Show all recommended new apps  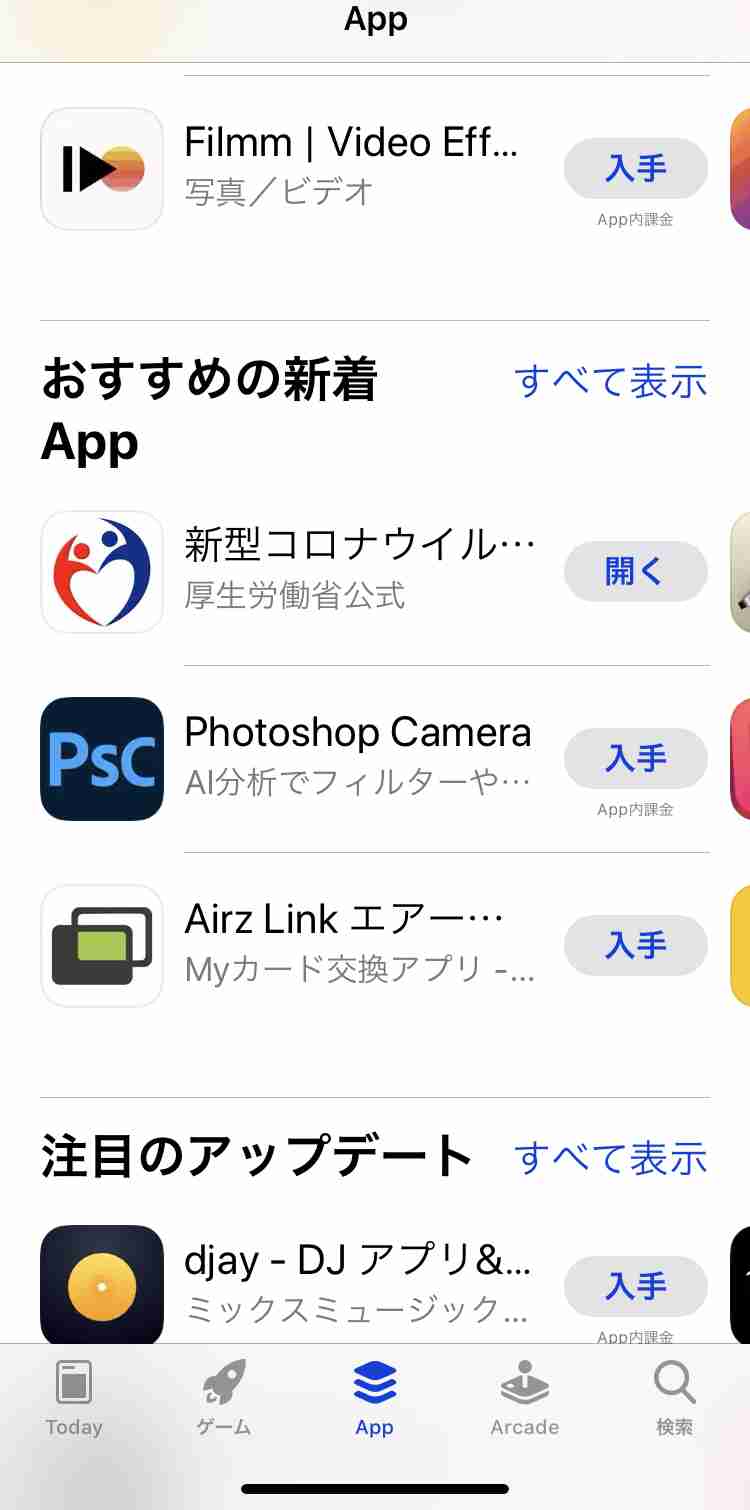click(x=610, y=382)
